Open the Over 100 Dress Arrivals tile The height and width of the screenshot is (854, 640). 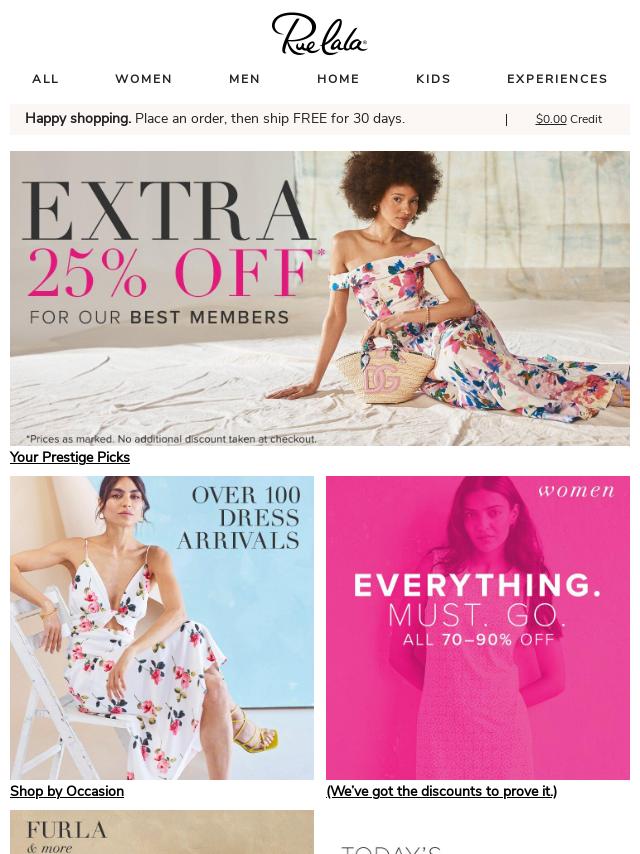pos(162,627)
